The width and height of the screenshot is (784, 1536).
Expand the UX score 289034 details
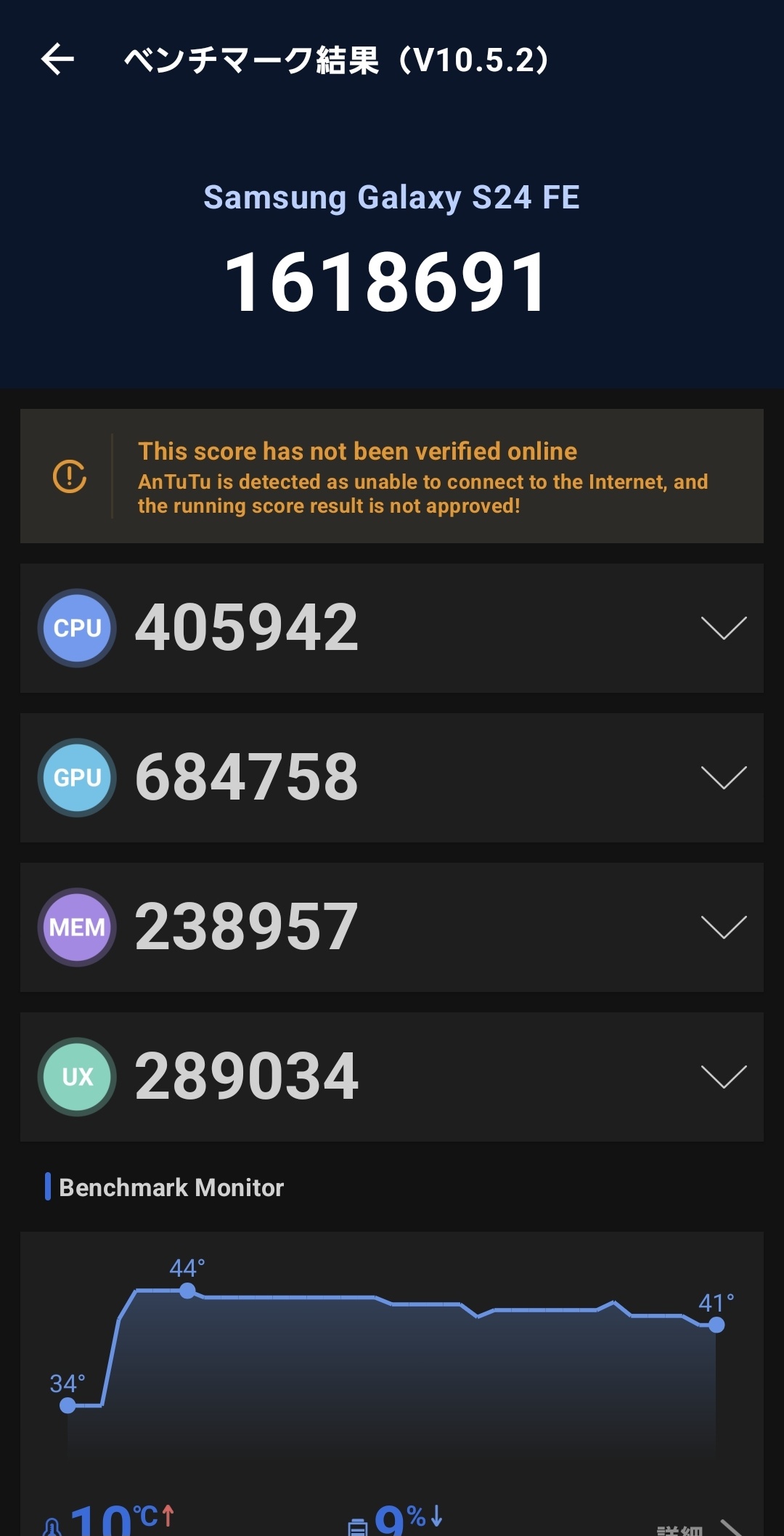point(392,1077)
